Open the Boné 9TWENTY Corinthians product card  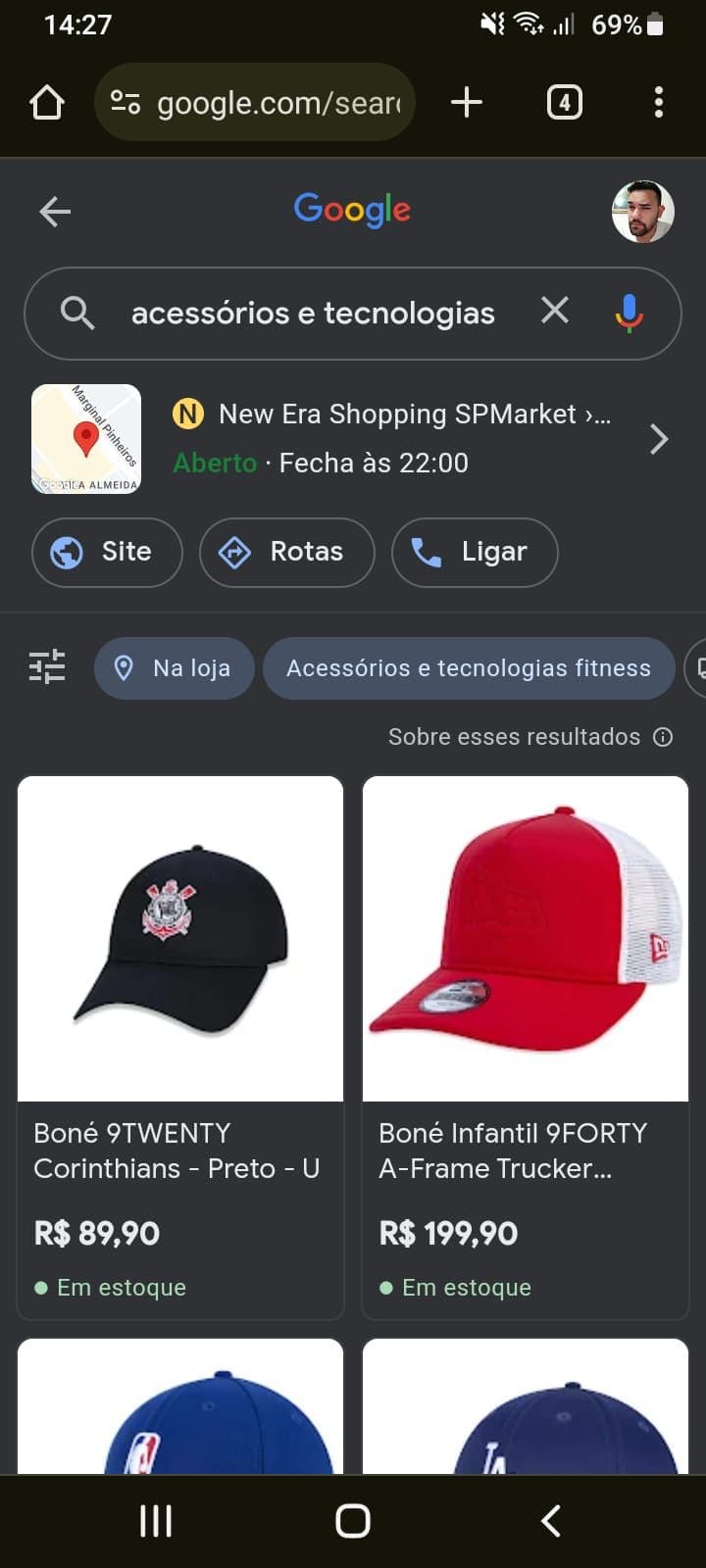coord(180,1047)
